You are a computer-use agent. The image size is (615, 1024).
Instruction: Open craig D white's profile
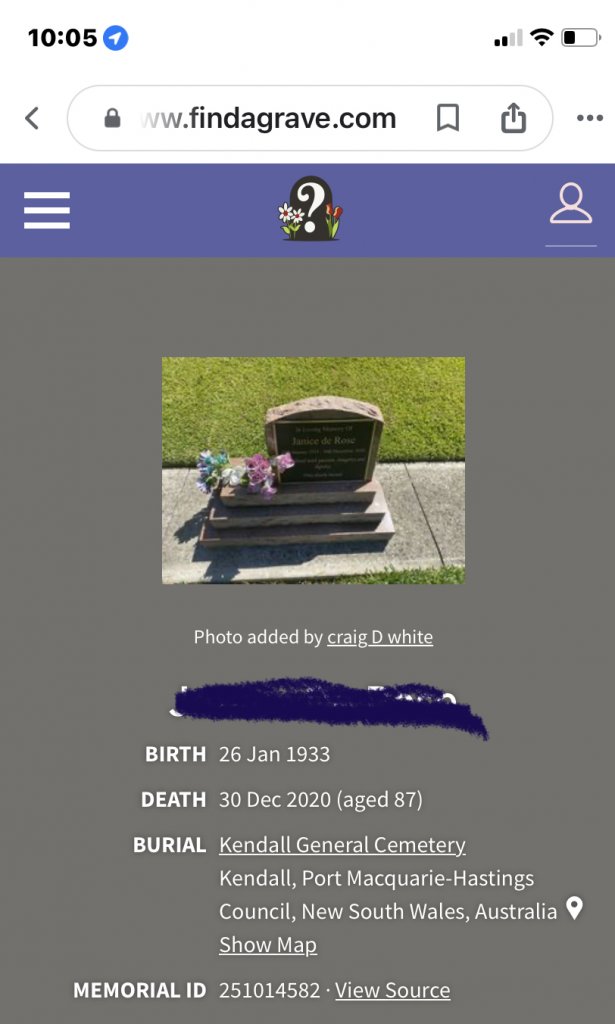(x=379, y=637)
